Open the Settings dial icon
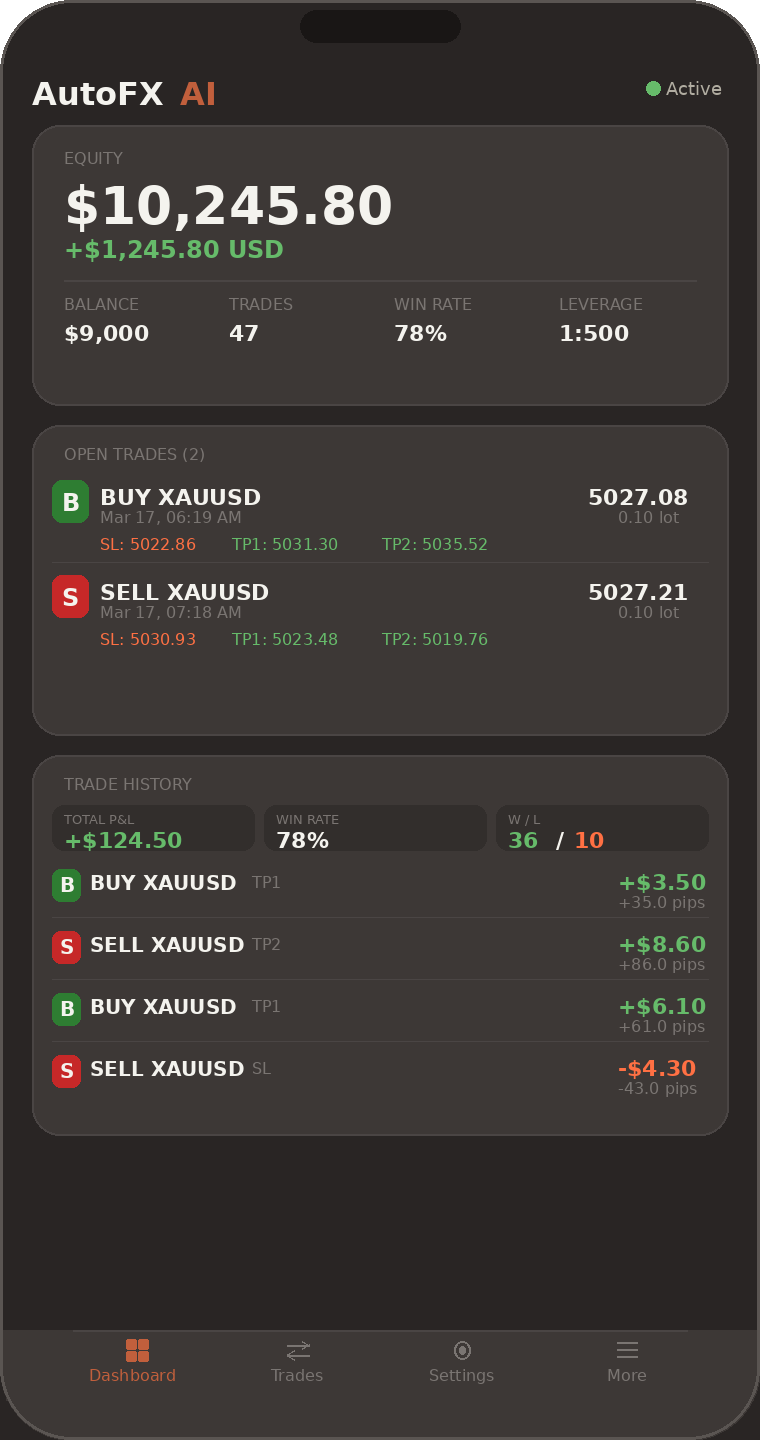The width and height of the screenshot is (760, 1440). pyautogui.click(x=462, y=1349)
